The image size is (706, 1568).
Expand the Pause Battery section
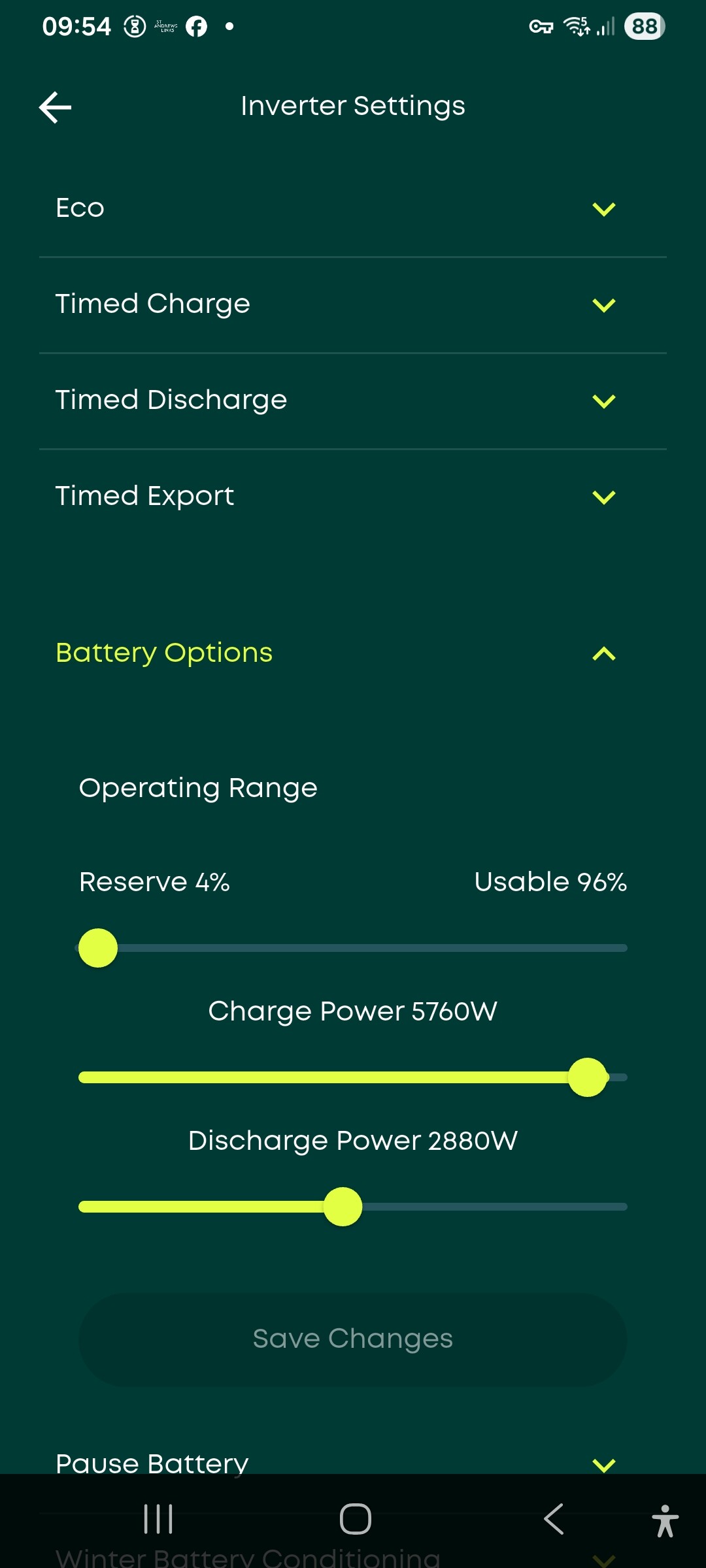(x=603, y=1464)
